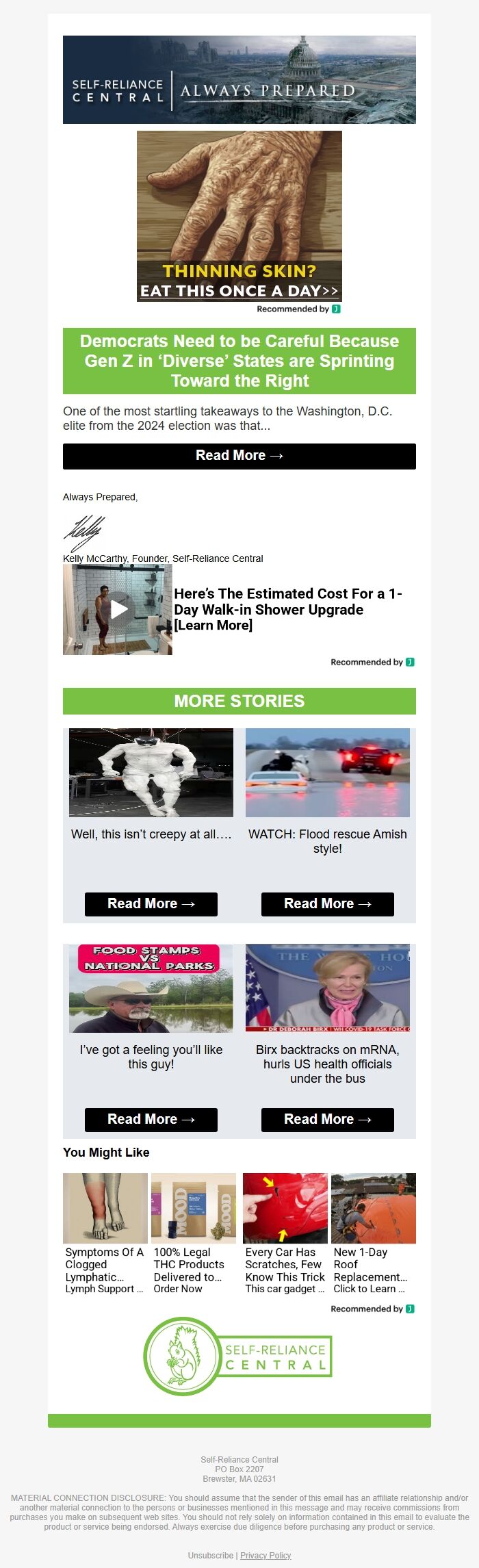Unsubscribe from this newsletter
479x1568 pixels.
point(211,1555)
